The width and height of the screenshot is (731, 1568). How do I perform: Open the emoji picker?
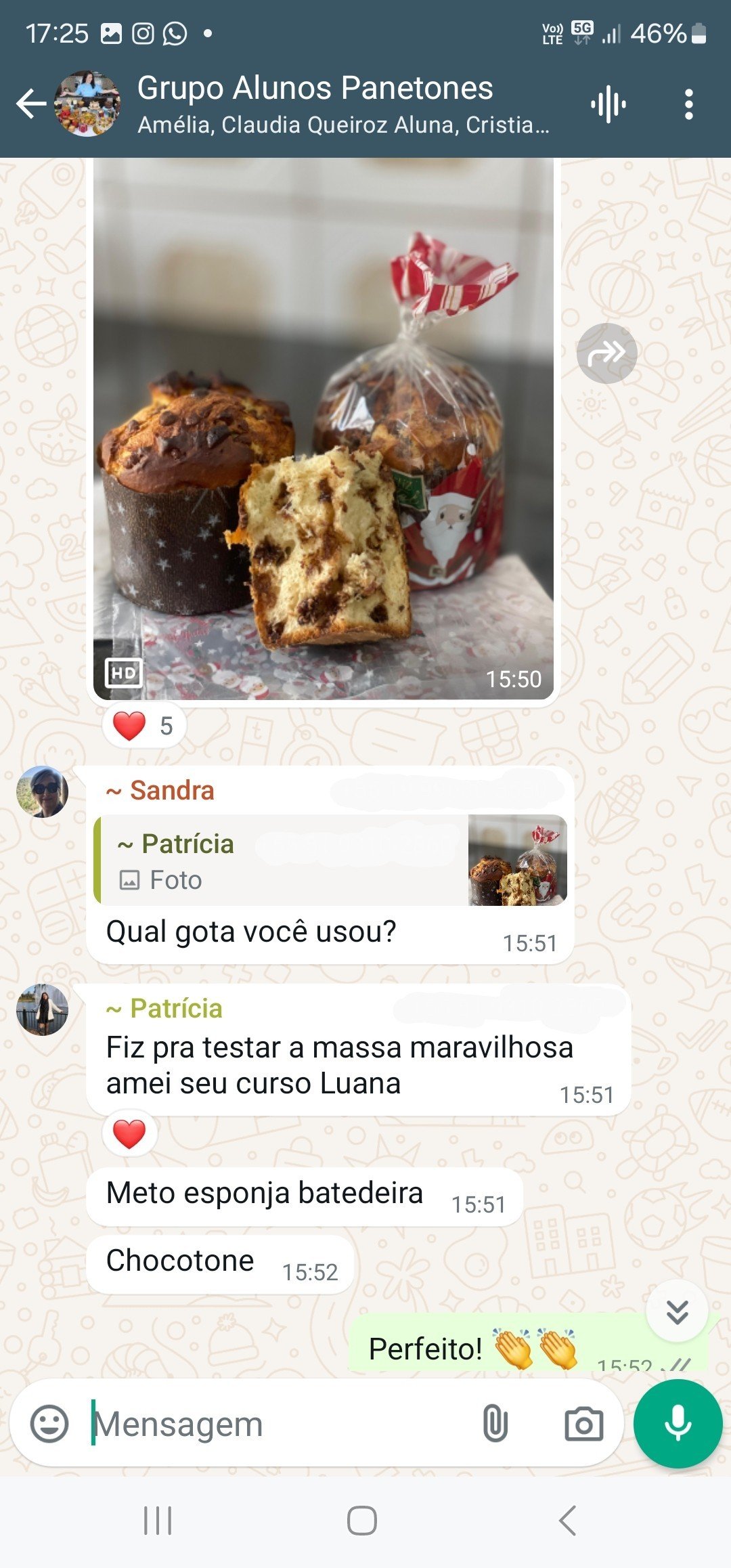(49, 1423)
